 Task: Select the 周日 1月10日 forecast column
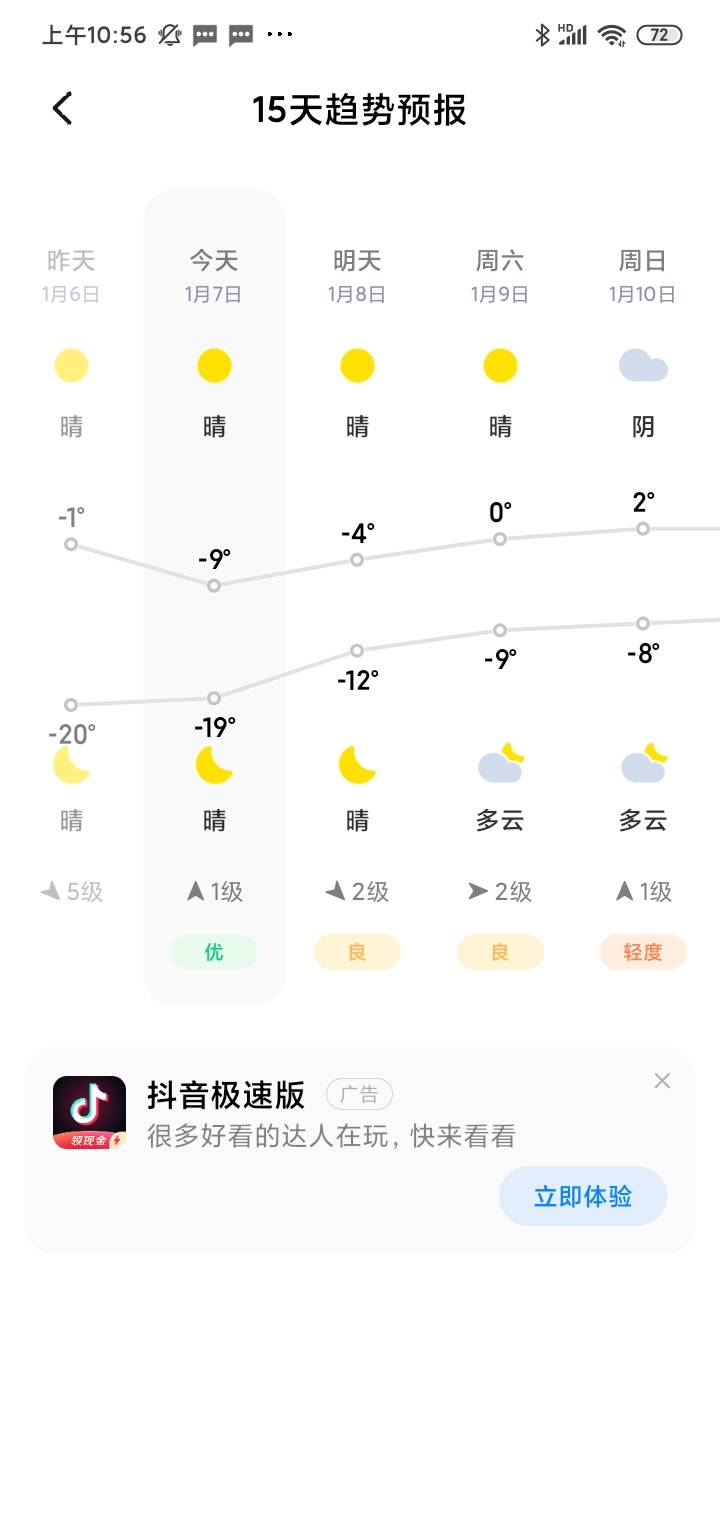pos(643,597)
